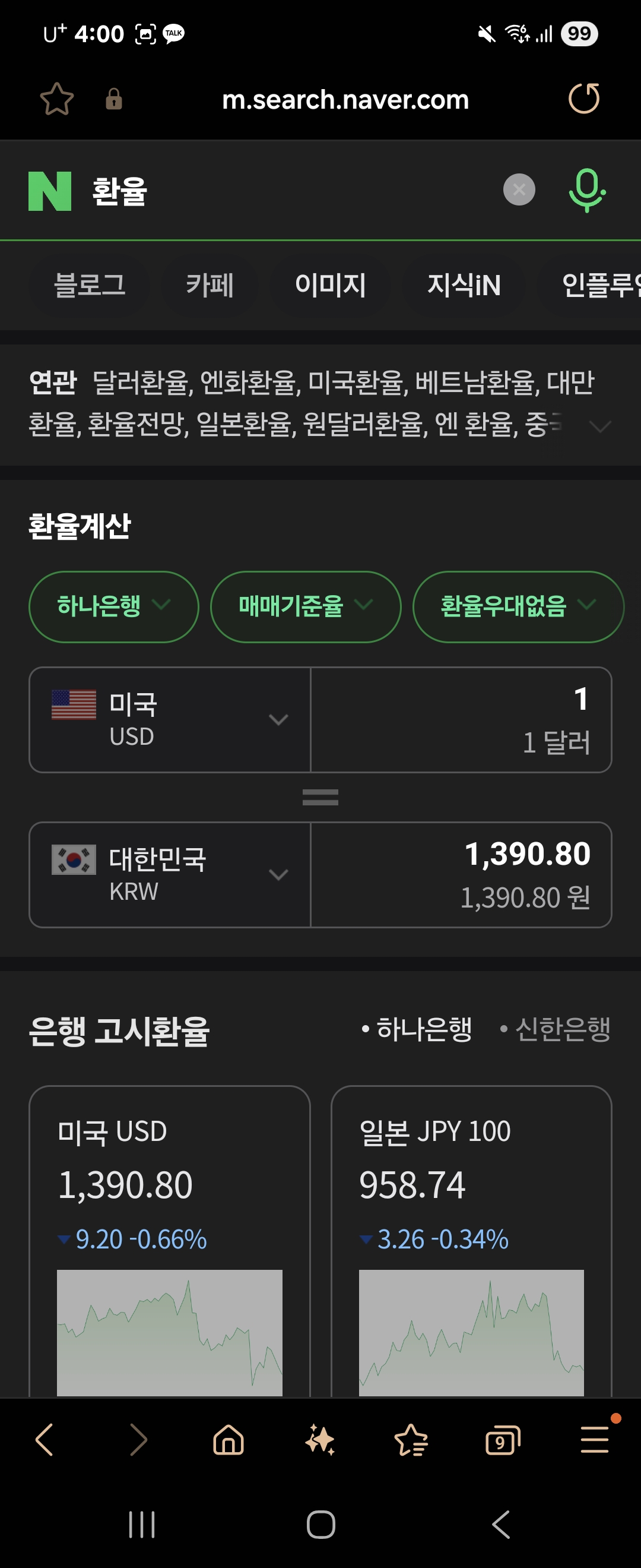Viewport: 641px width, 1568px height.
Task: Switch to the 카페 tab
Action: tap(209, 286)
